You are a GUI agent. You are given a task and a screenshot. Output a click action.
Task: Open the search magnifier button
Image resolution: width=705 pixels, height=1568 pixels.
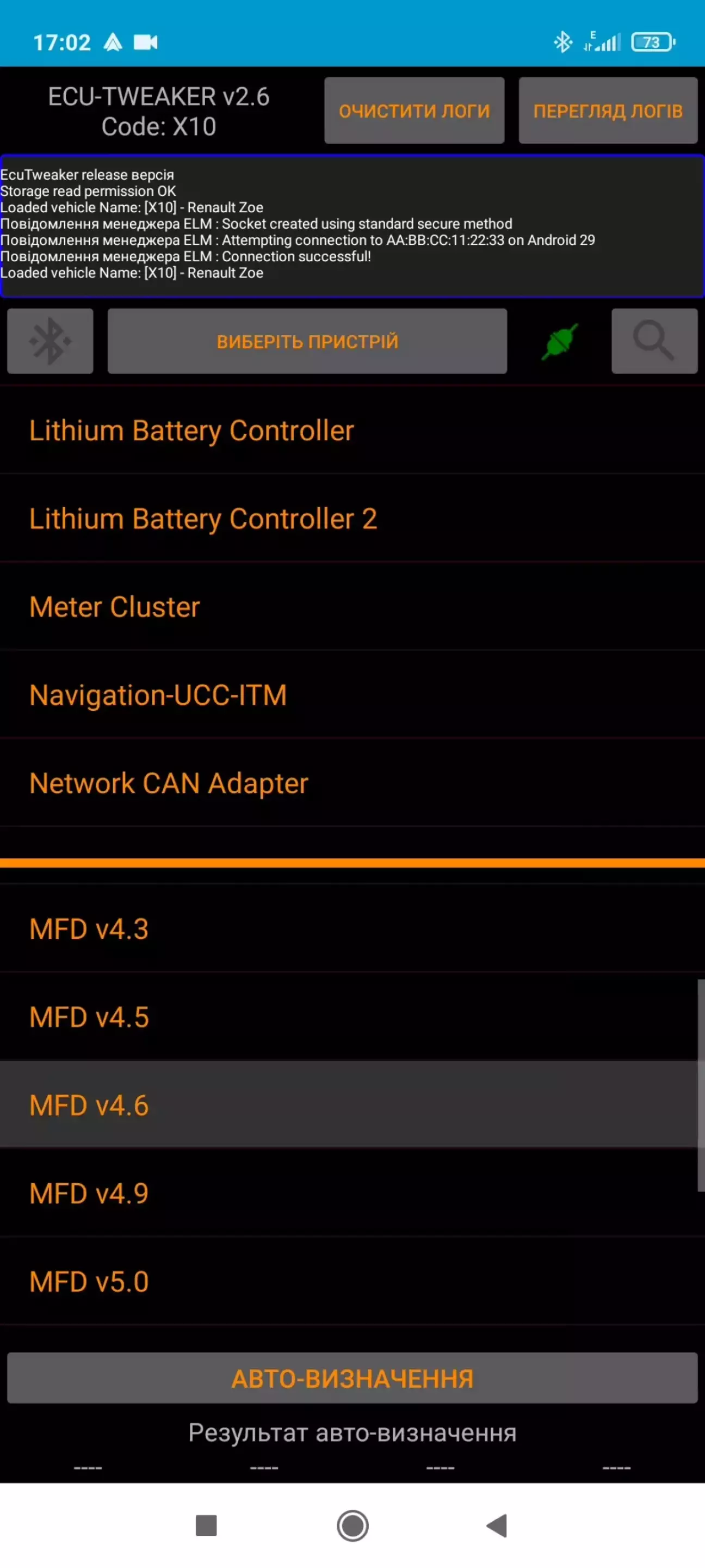(654, 341)
